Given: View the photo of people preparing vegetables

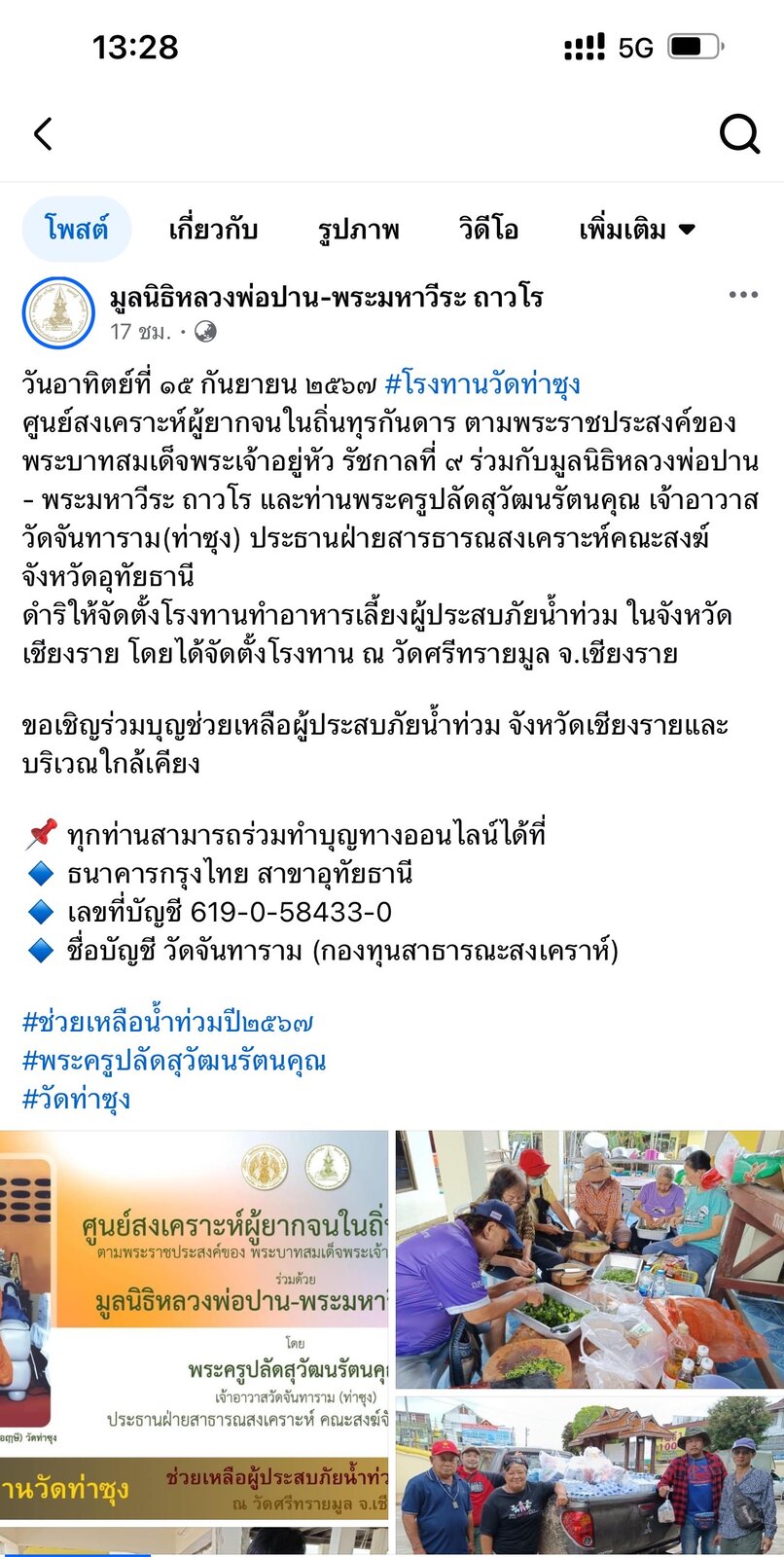Looking at the screenshot, I should pos(589,1259).
